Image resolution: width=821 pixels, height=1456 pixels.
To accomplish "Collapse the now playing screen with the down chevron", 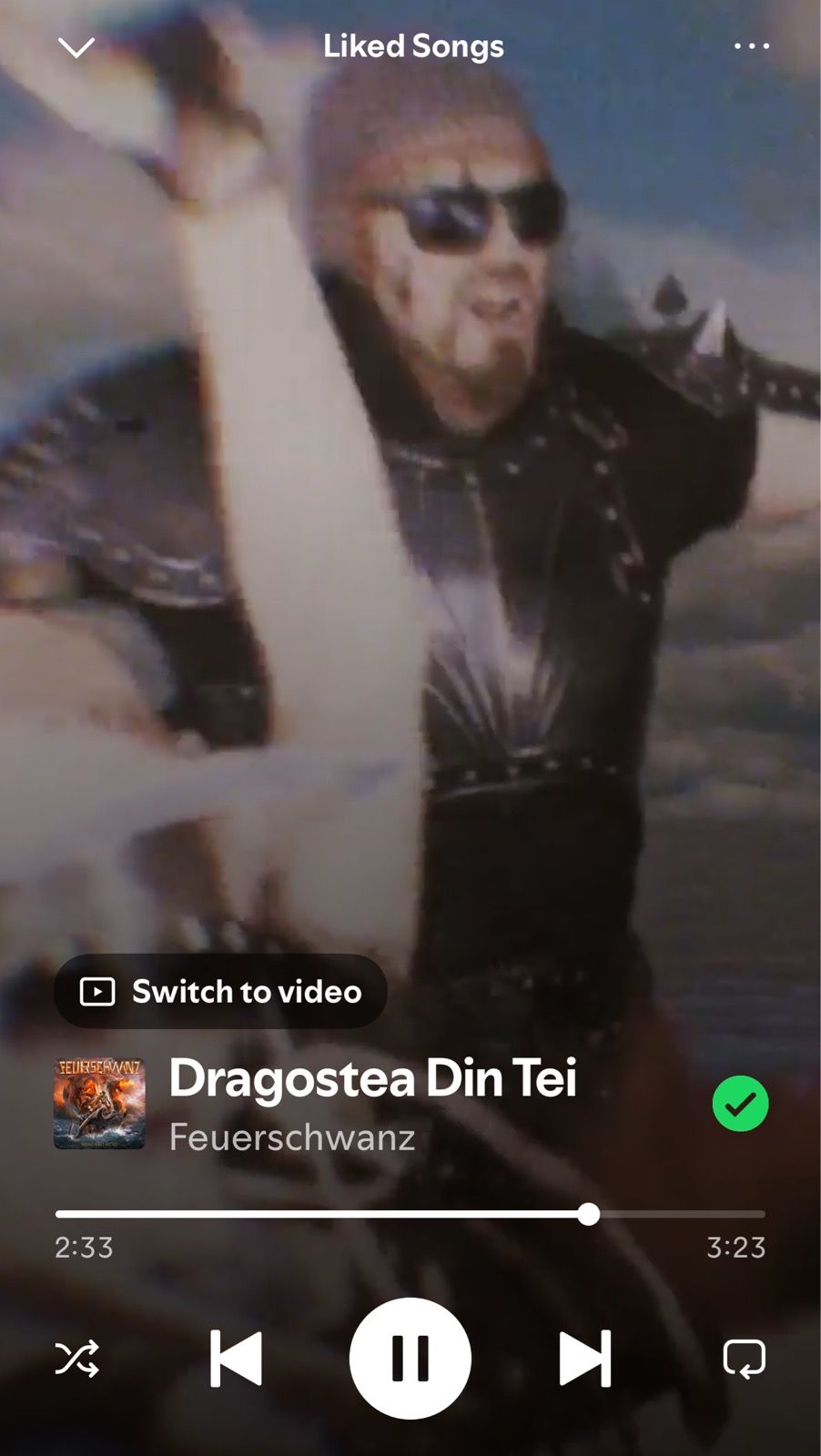I will tap(76, 47).
